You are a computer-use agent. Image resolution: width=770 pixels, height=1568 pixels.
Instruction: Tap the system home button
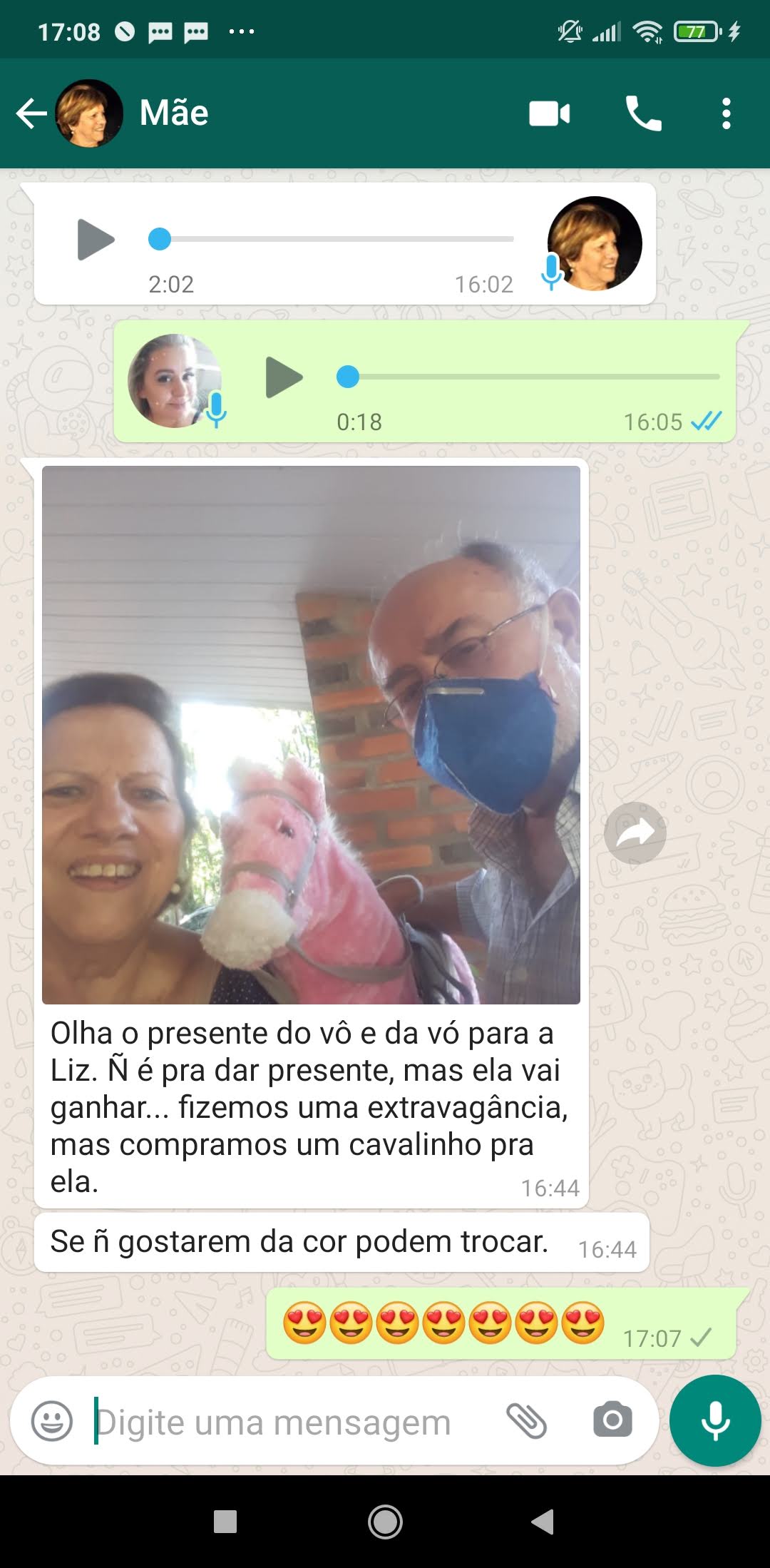click(x=385, y=1522)
